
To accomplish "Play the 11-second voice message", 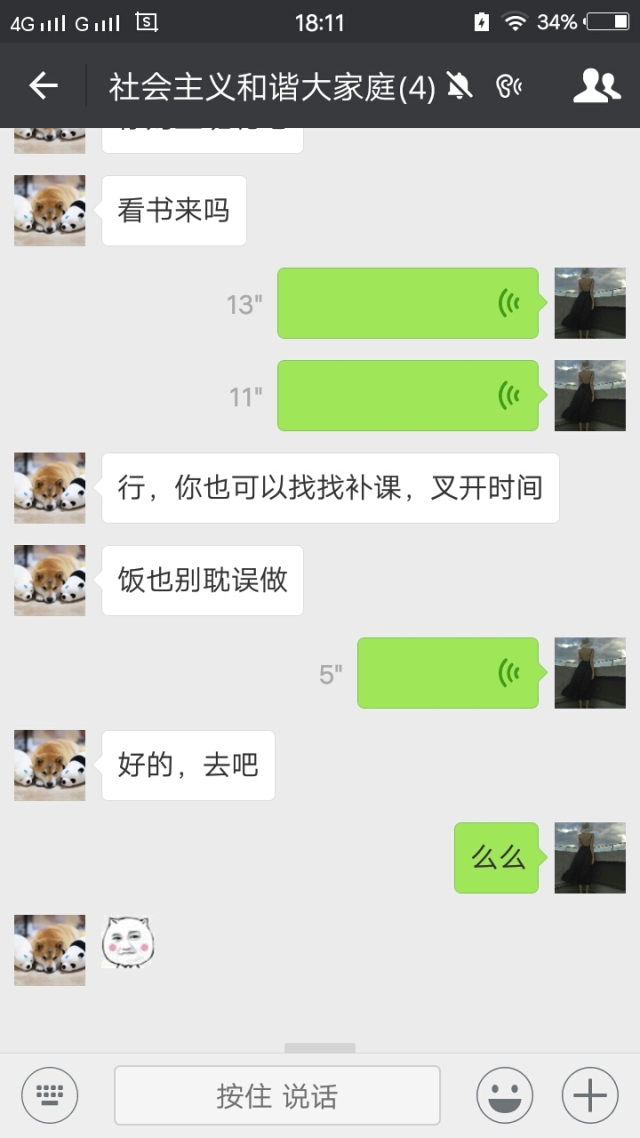I will coord(407,396).
